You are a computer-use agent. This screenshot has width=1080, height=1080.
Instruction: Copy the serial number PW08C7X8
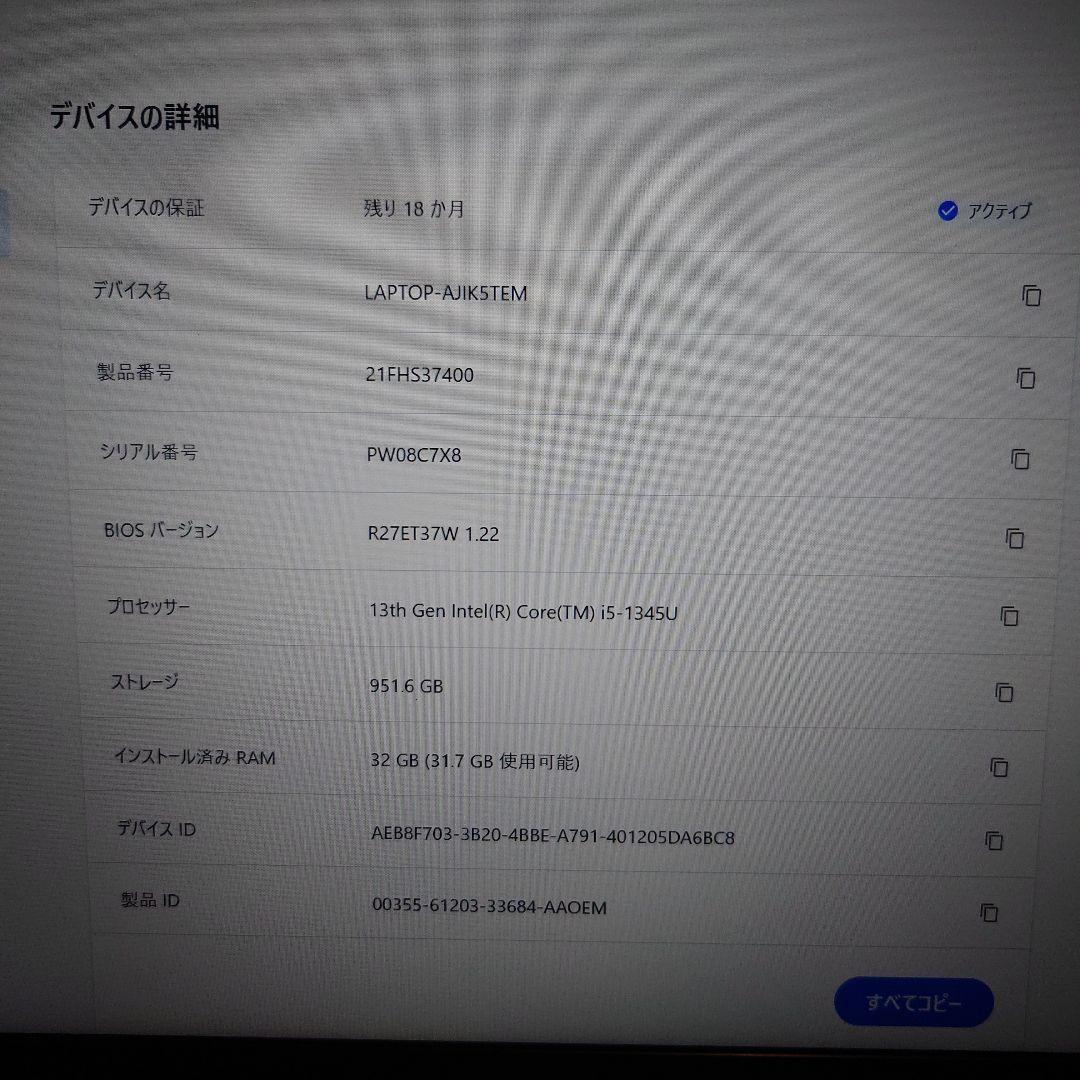1020,459
